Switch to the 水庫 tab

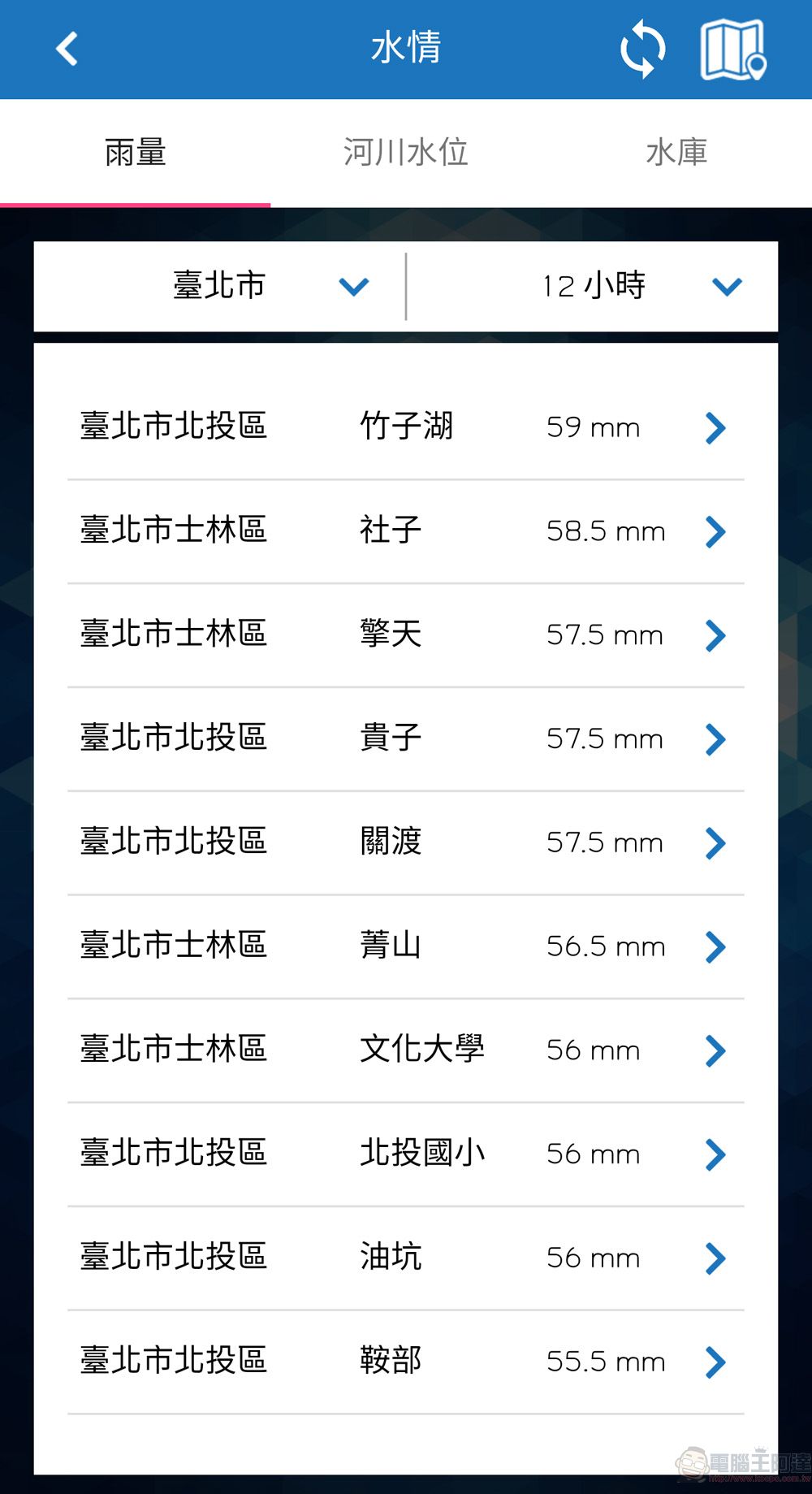676,153
